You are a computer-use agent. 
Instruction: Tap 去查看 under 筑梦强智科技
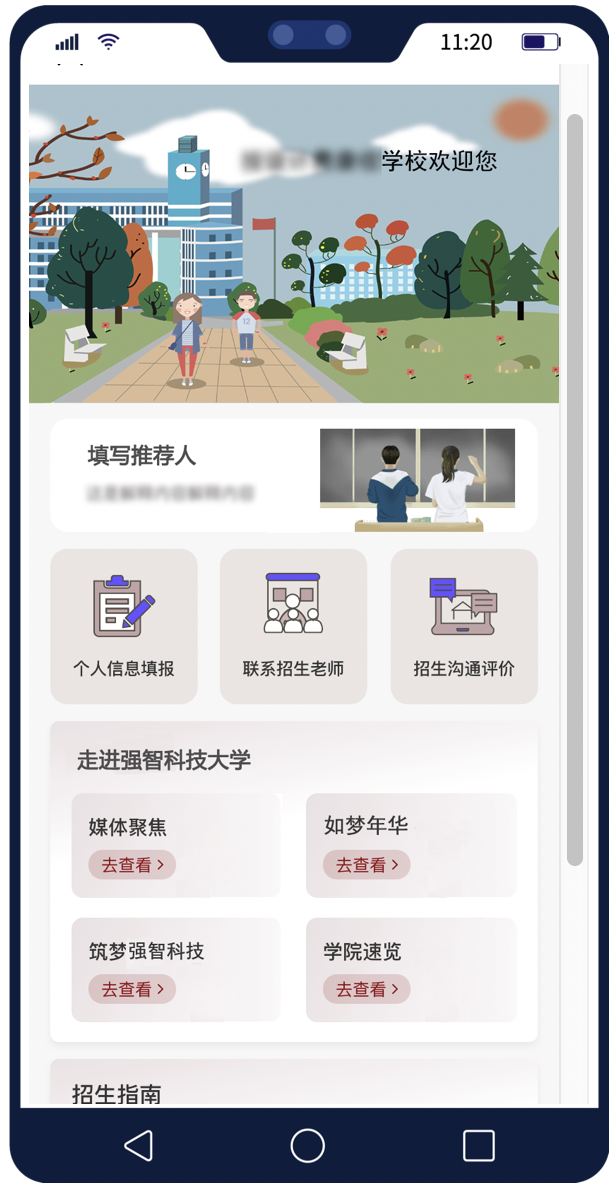(132, 989)
